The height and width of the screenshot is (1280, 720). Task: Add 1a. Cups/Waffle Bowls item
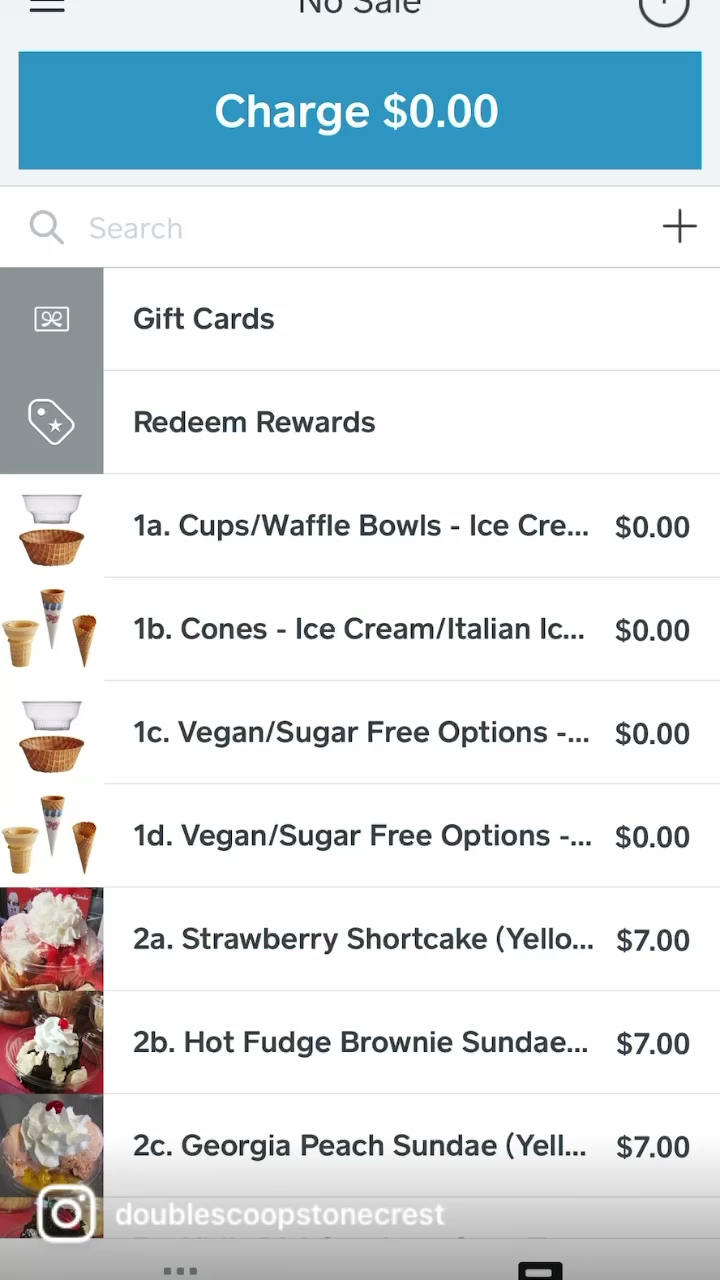coord(360,526)
